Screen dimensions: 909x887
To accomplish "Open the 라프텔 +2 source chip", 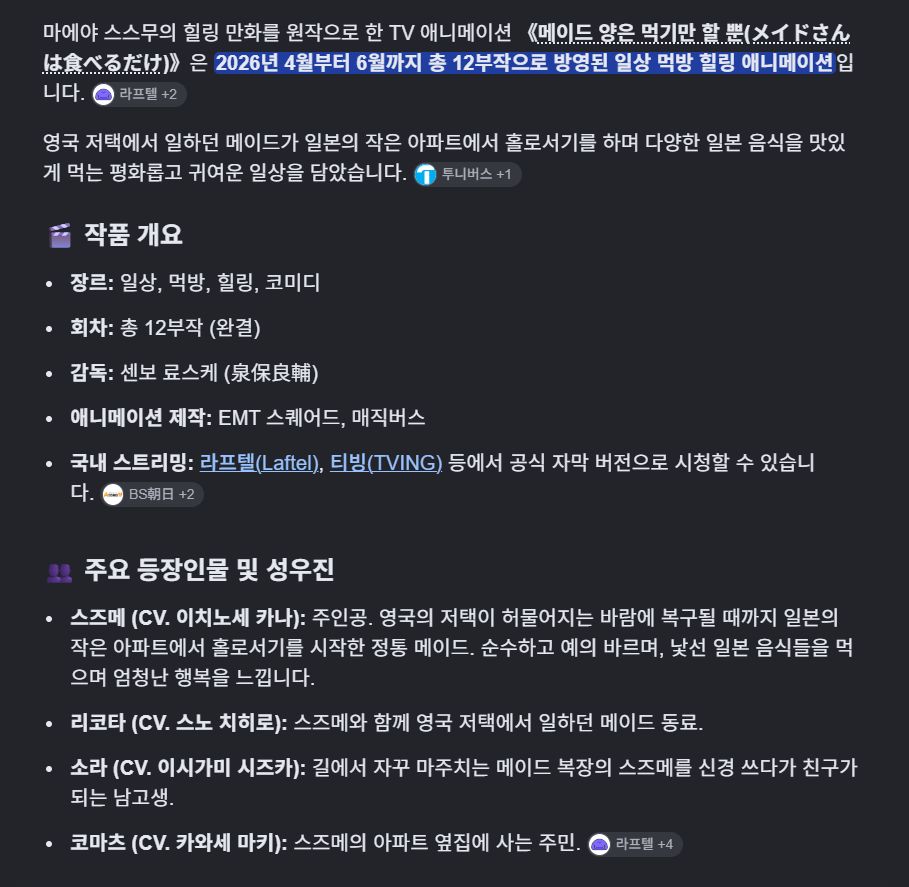I will (139, 94).
